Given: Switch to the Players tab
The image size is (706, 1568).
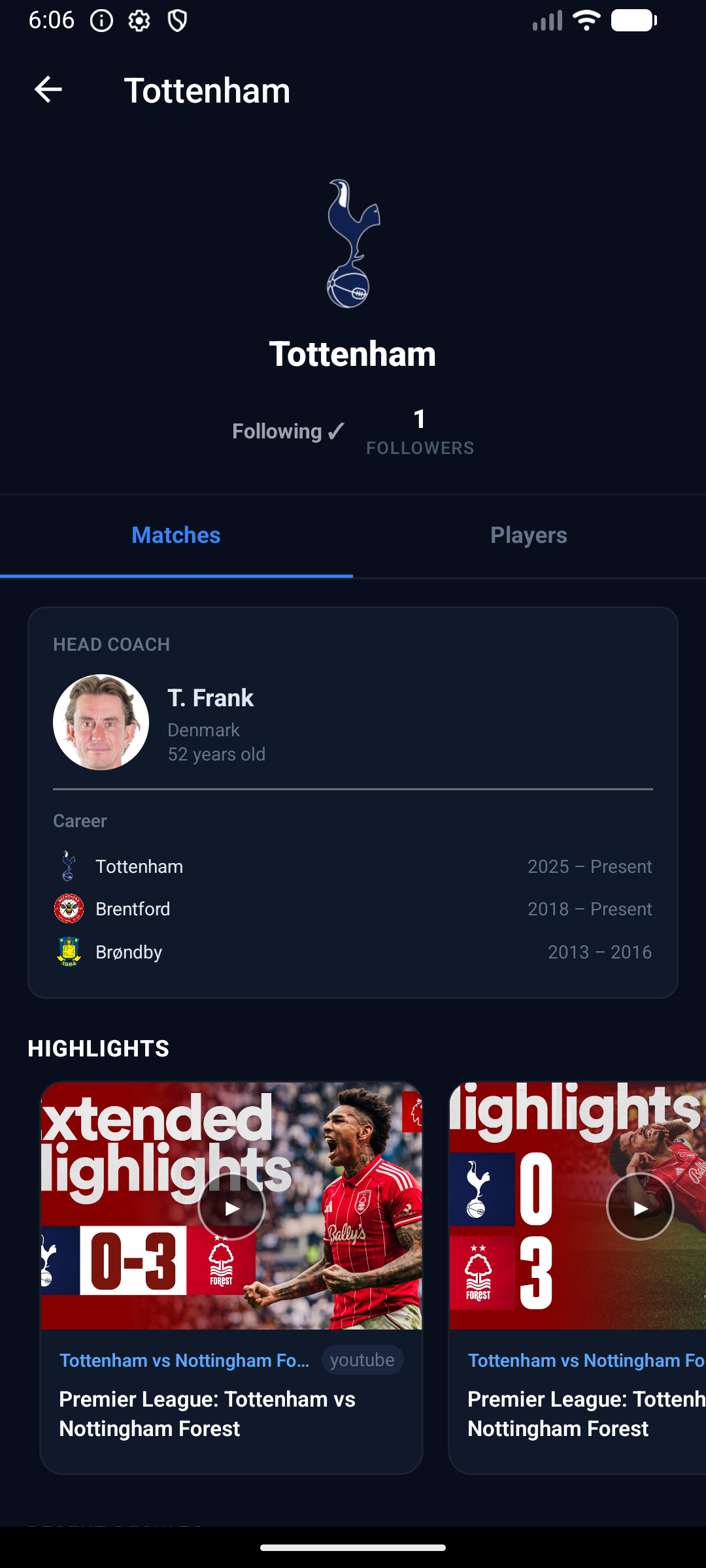Looking at the screenshot, I should 529,534.
